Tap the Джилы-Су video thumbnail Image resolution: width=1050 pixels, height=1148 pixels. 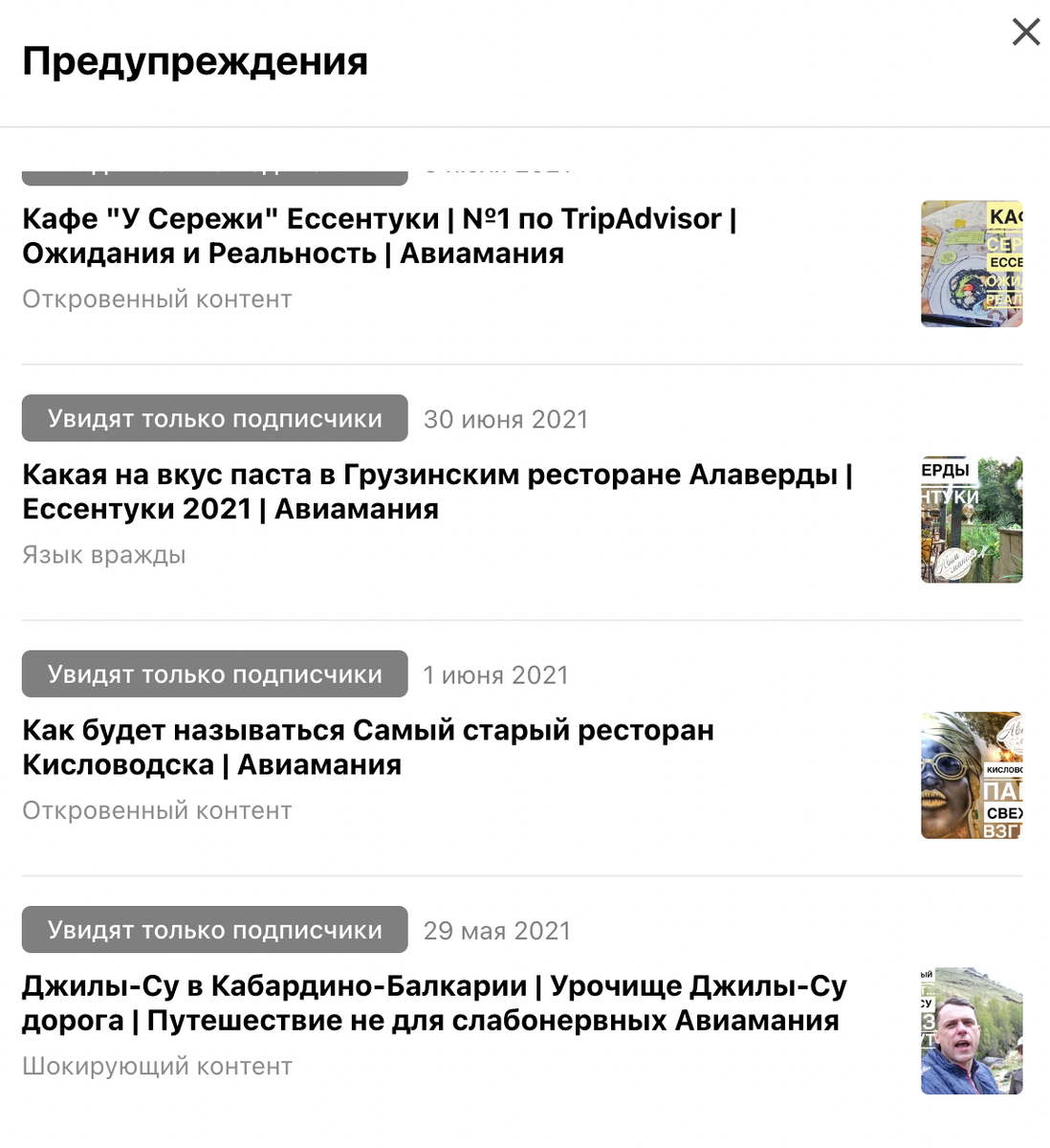point(972,1030)
